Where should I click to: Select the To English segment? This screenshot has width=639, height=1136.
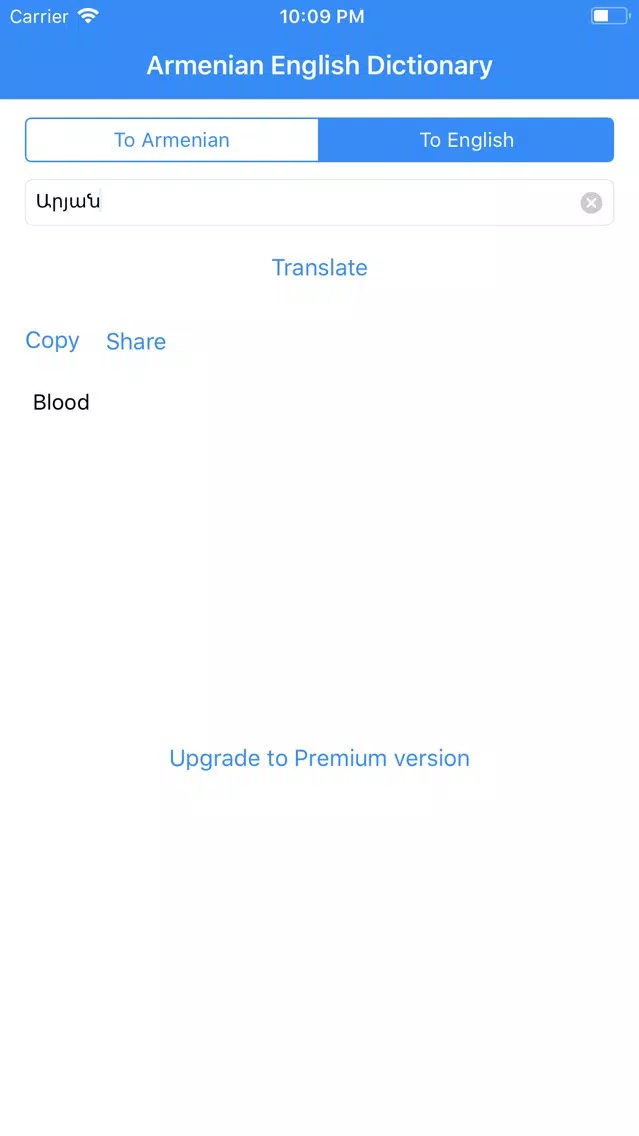pos(466,140)
